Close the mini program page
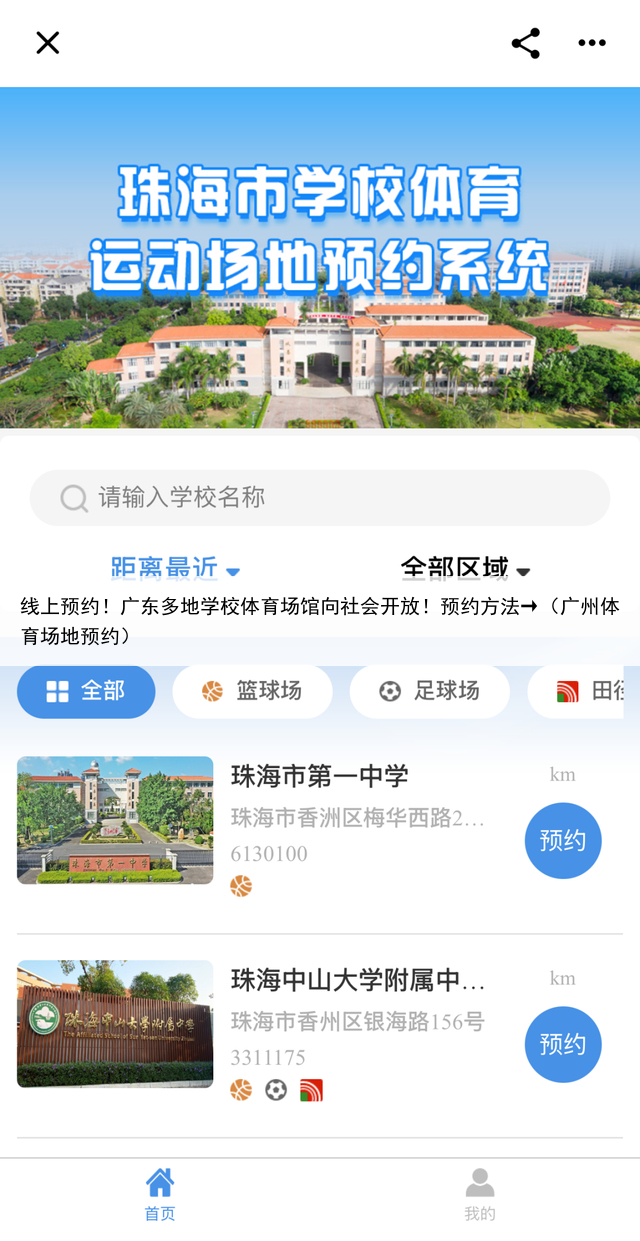This screenshot has height=1241, width=640. pyautogui.click(x=48, y=42)
